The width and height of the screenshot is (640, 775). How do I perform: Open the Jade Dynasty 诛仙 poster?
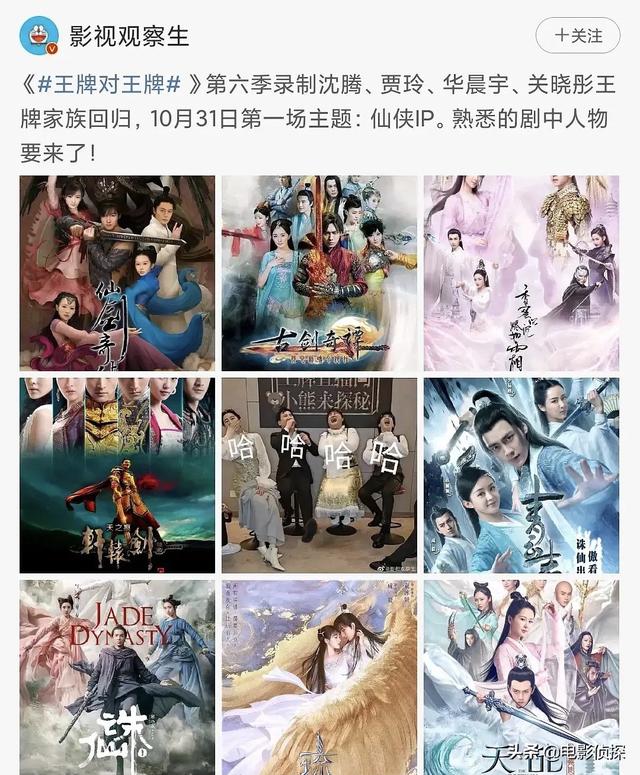coord(117,677)
